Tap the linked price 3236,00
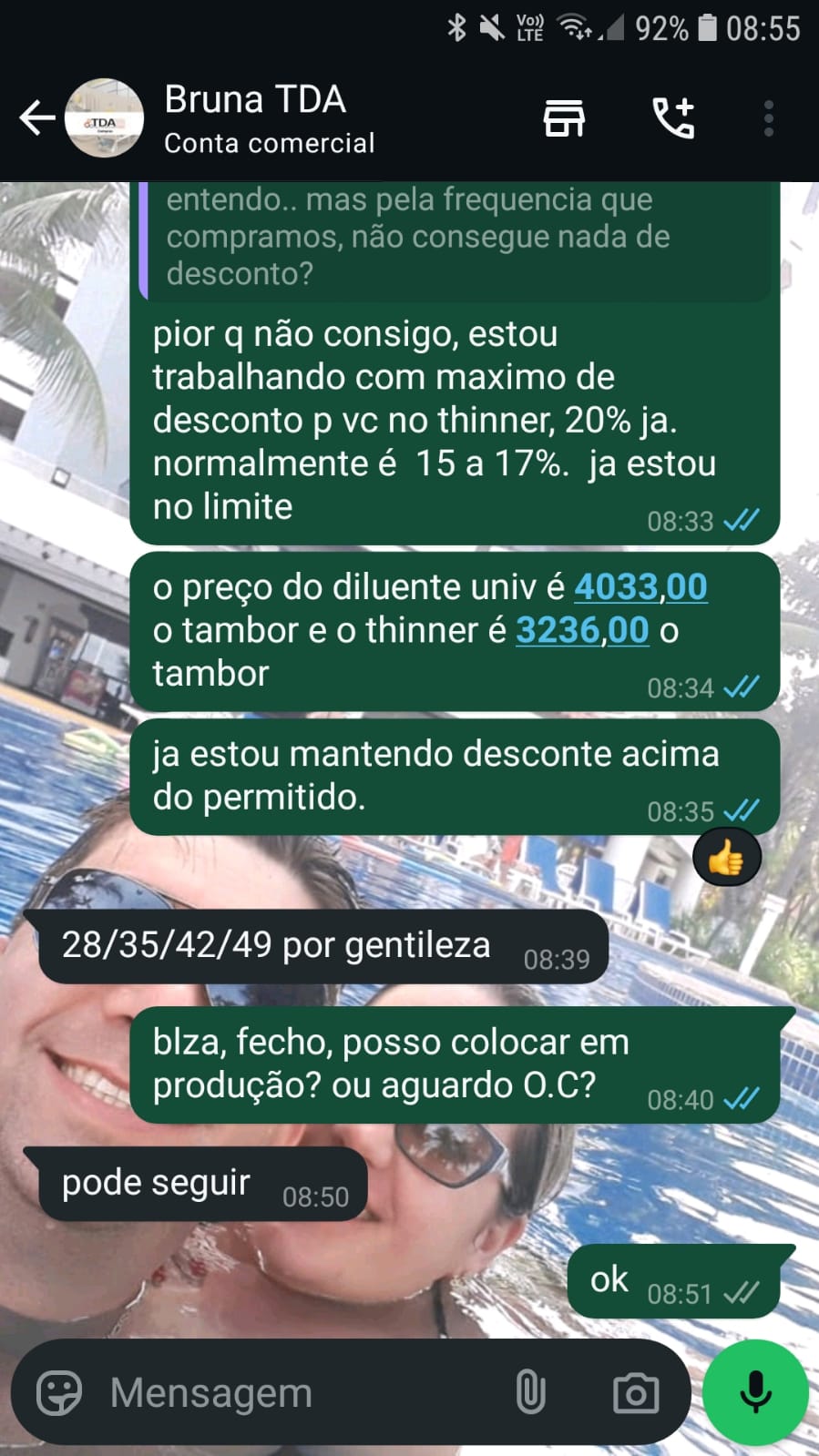Screen dimensions: 819x1456 pyautogui.click(x=582, y=630)
